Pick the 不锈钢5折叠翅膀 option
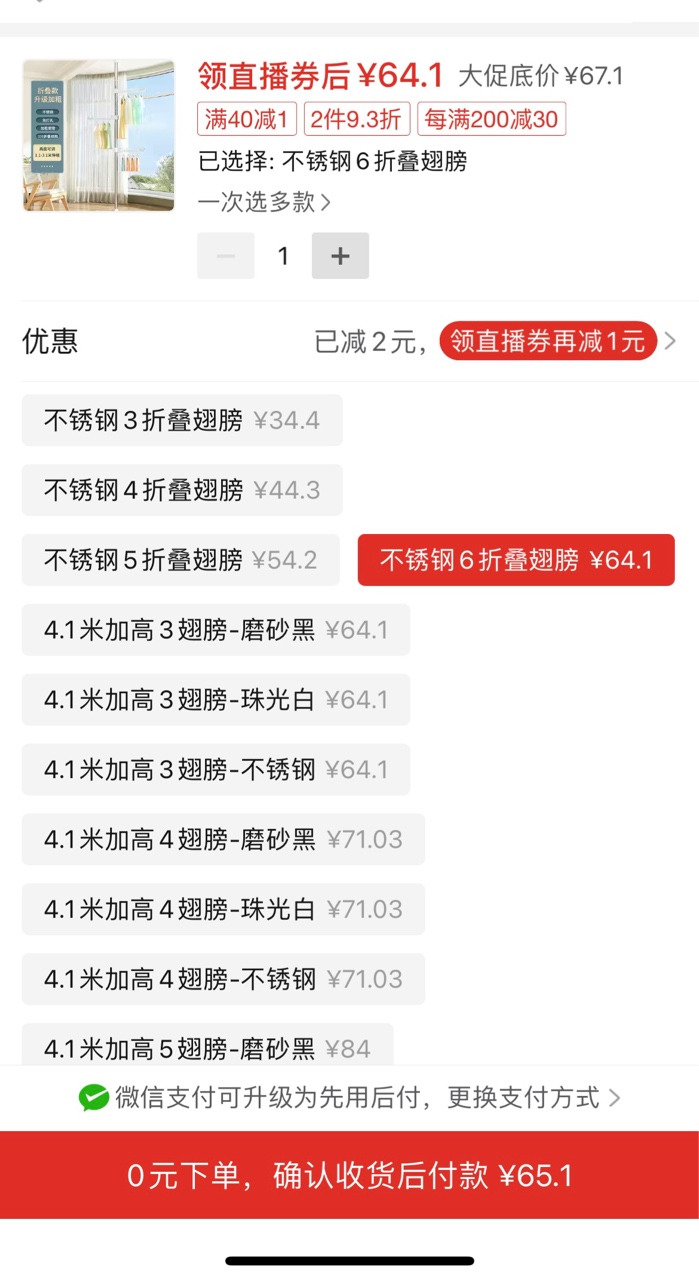This screenshot has width=699, height=1280. (181, 560)
